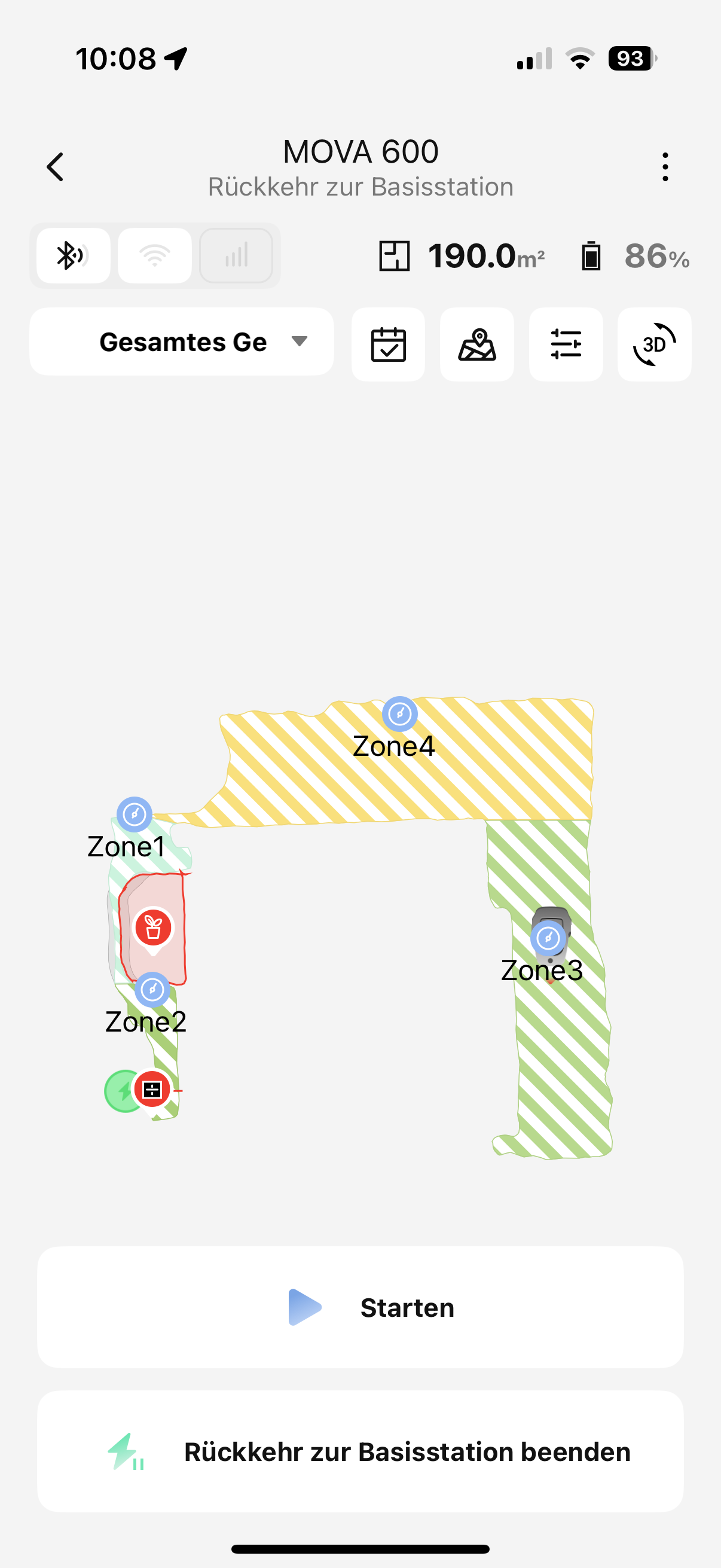The image size is (721, 1568).
Task: Switch to the 3D map view
Action: (654, 344)
